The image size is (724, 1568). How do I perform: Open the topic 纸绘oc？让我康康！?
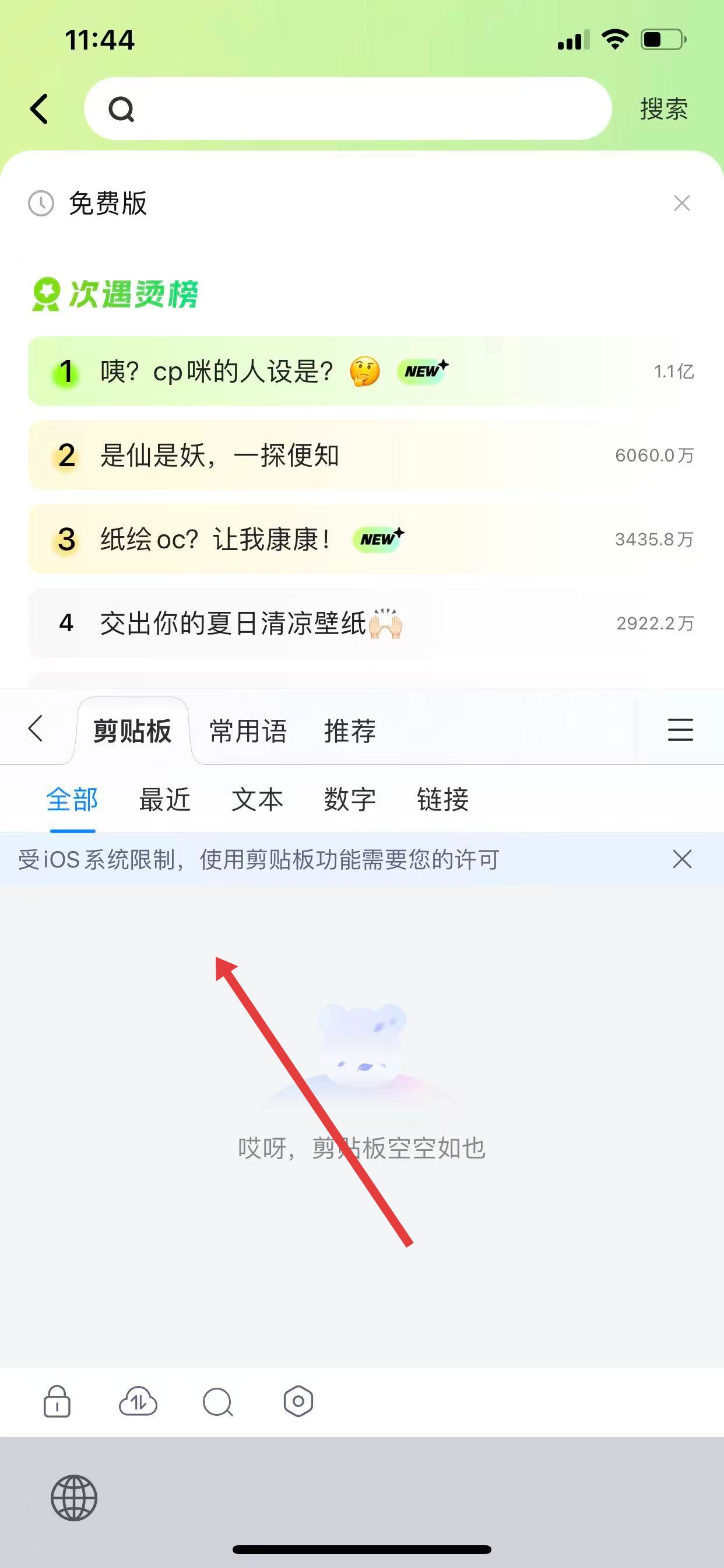click(216, 540)
